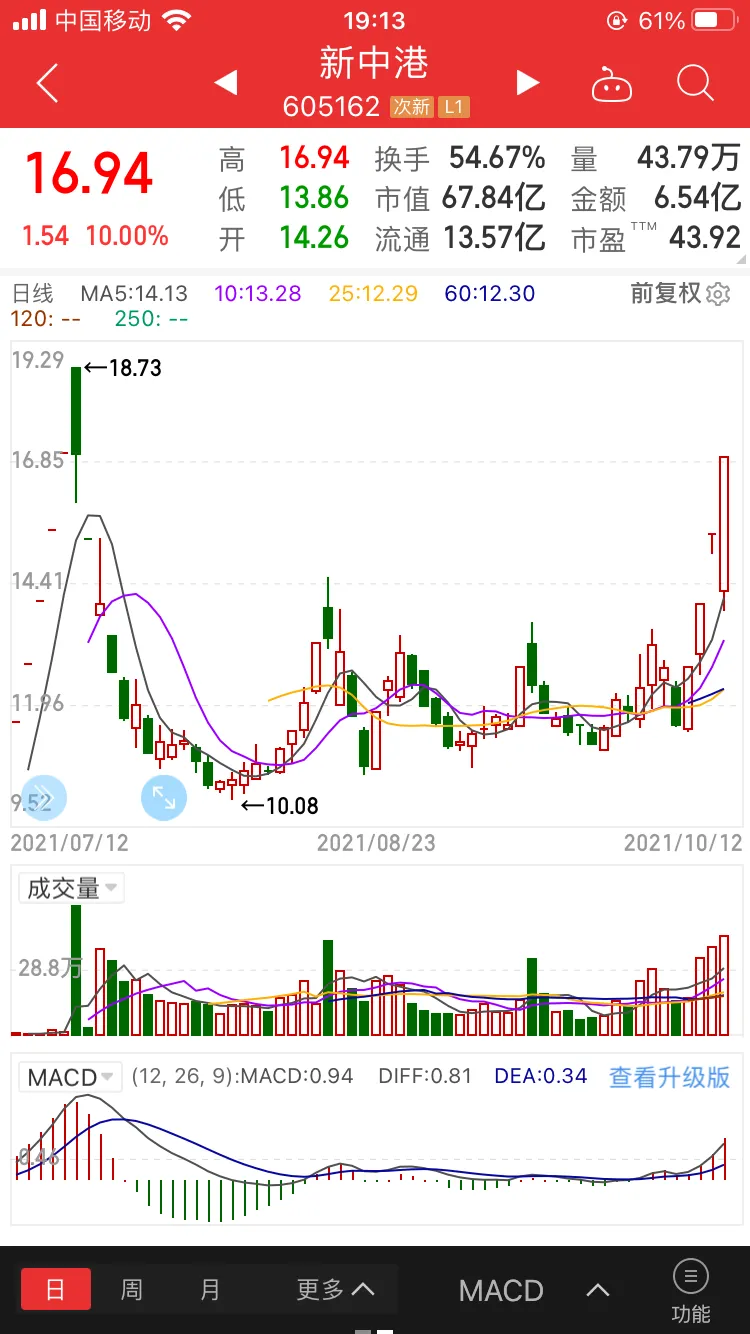Go back using the top-left arrow
Viewport: 750px width, 1334px height.
point(46,84)
